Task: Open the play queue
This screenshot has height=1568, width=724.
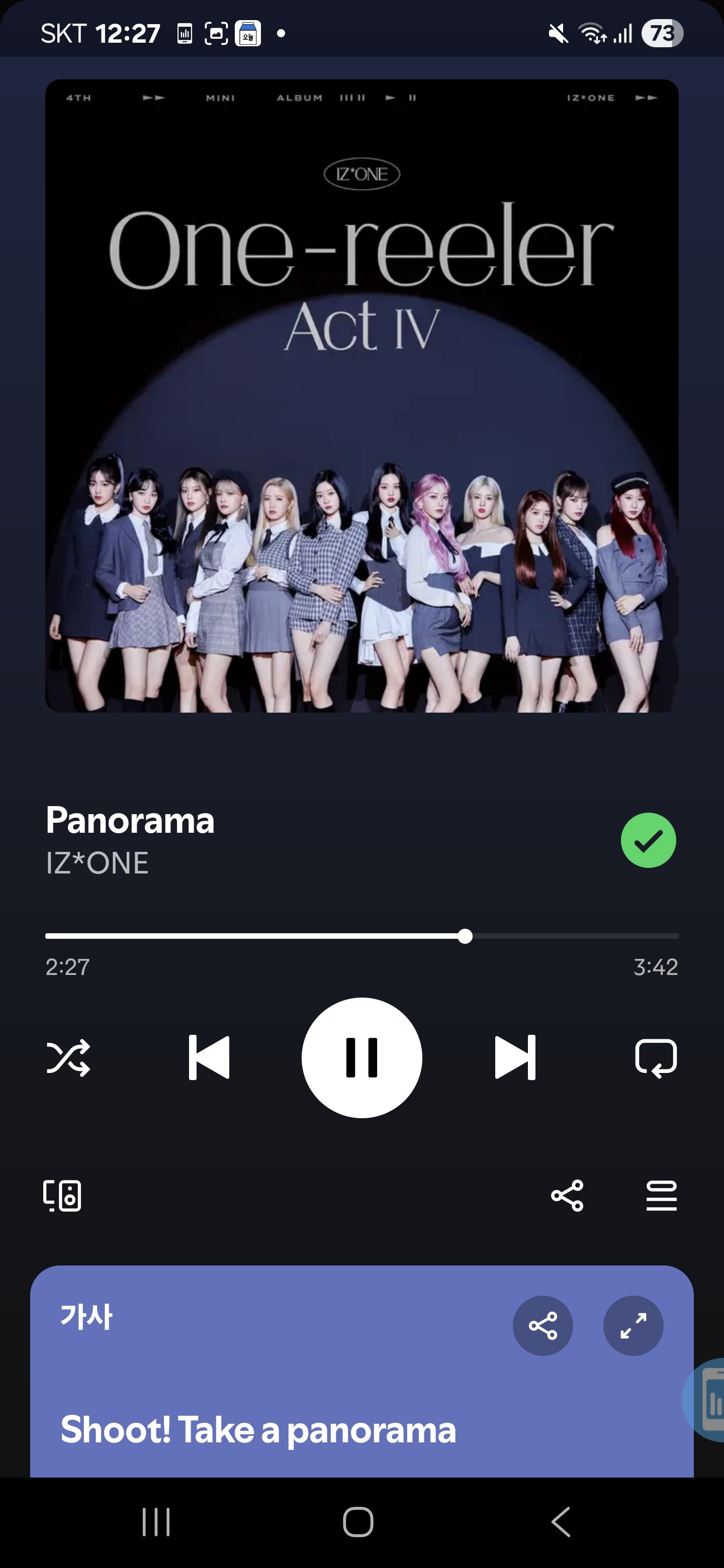Action: point(661,1196)
